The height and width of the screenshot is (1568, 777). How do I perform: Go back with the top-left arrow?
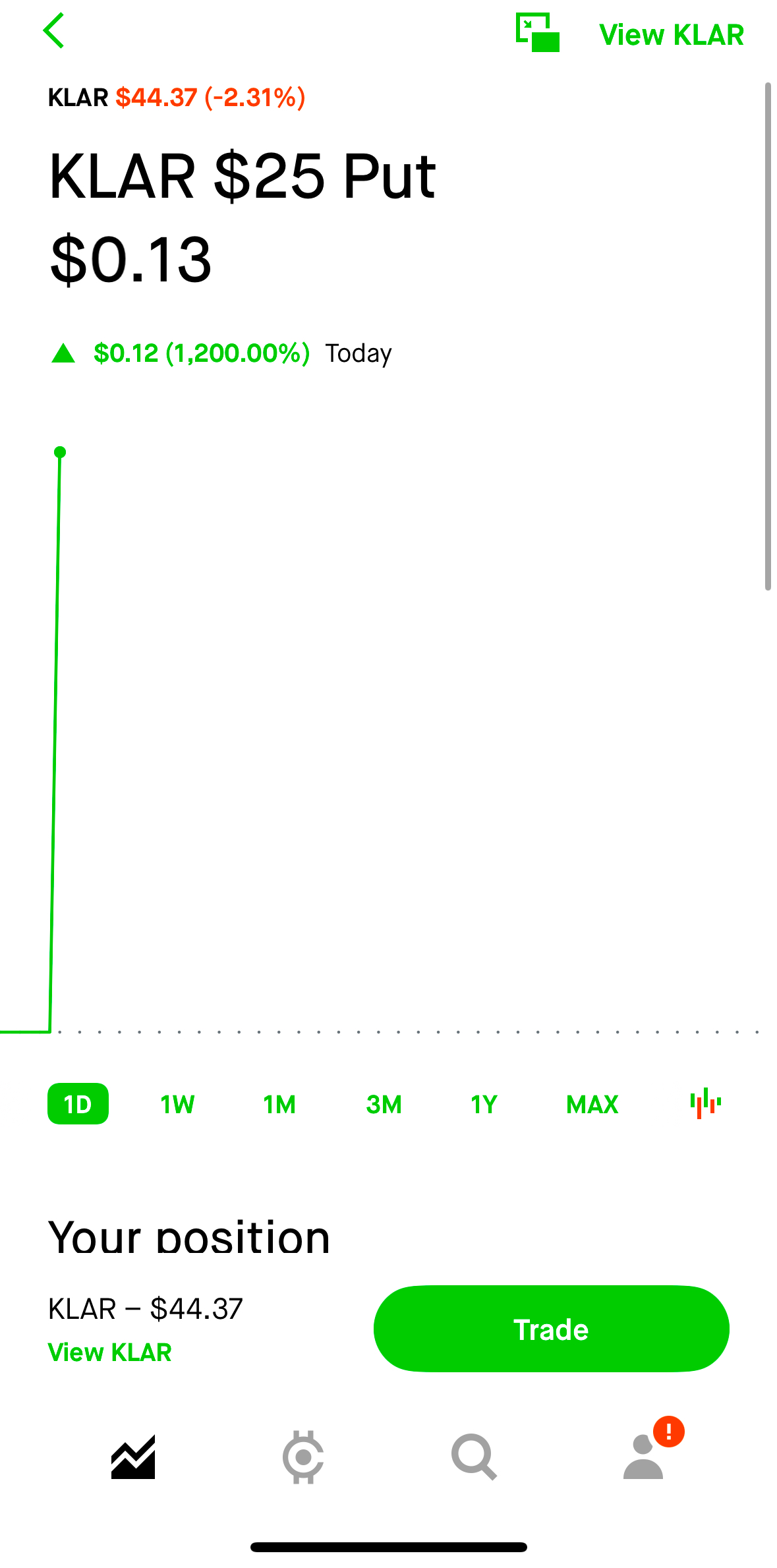[x=54, y=31]
